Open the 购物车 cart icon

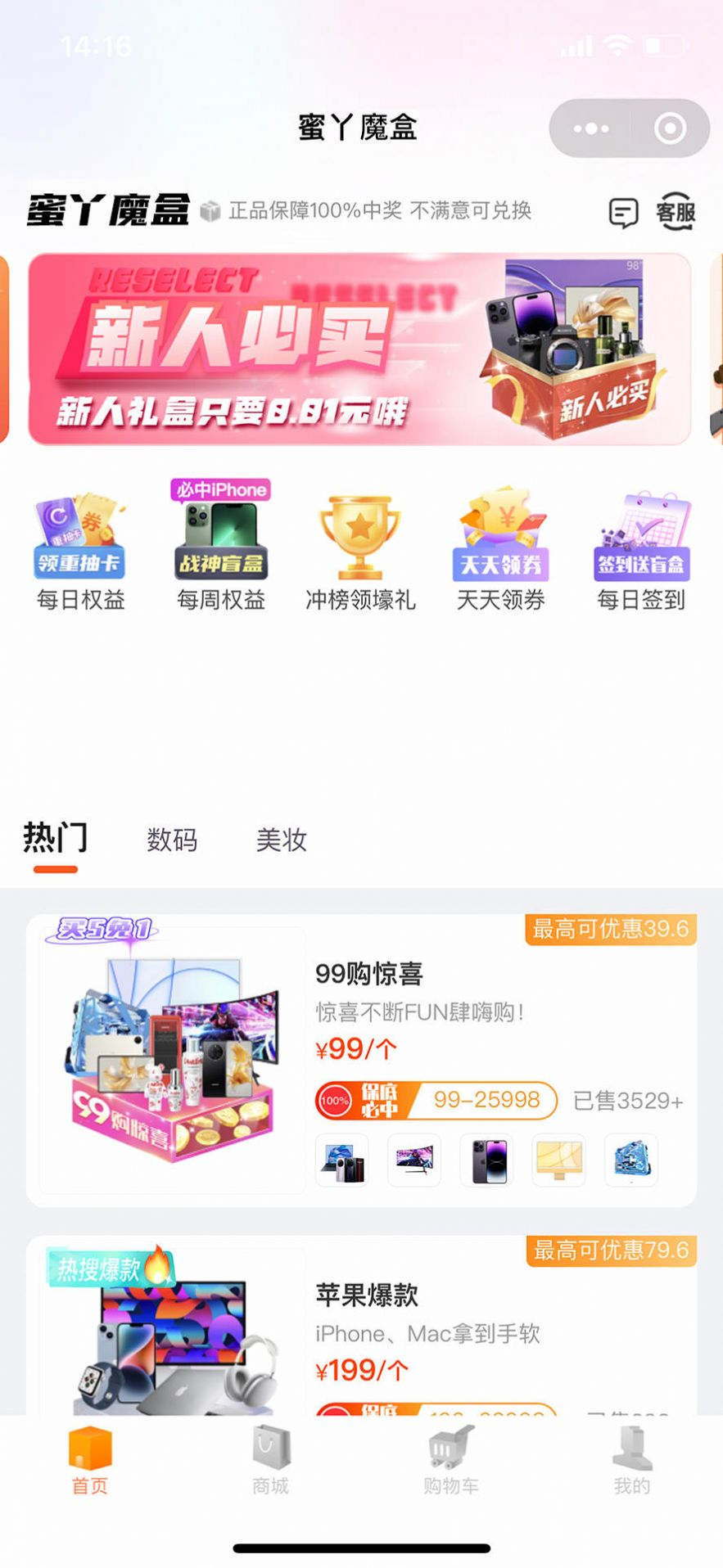pos(449,1453)
